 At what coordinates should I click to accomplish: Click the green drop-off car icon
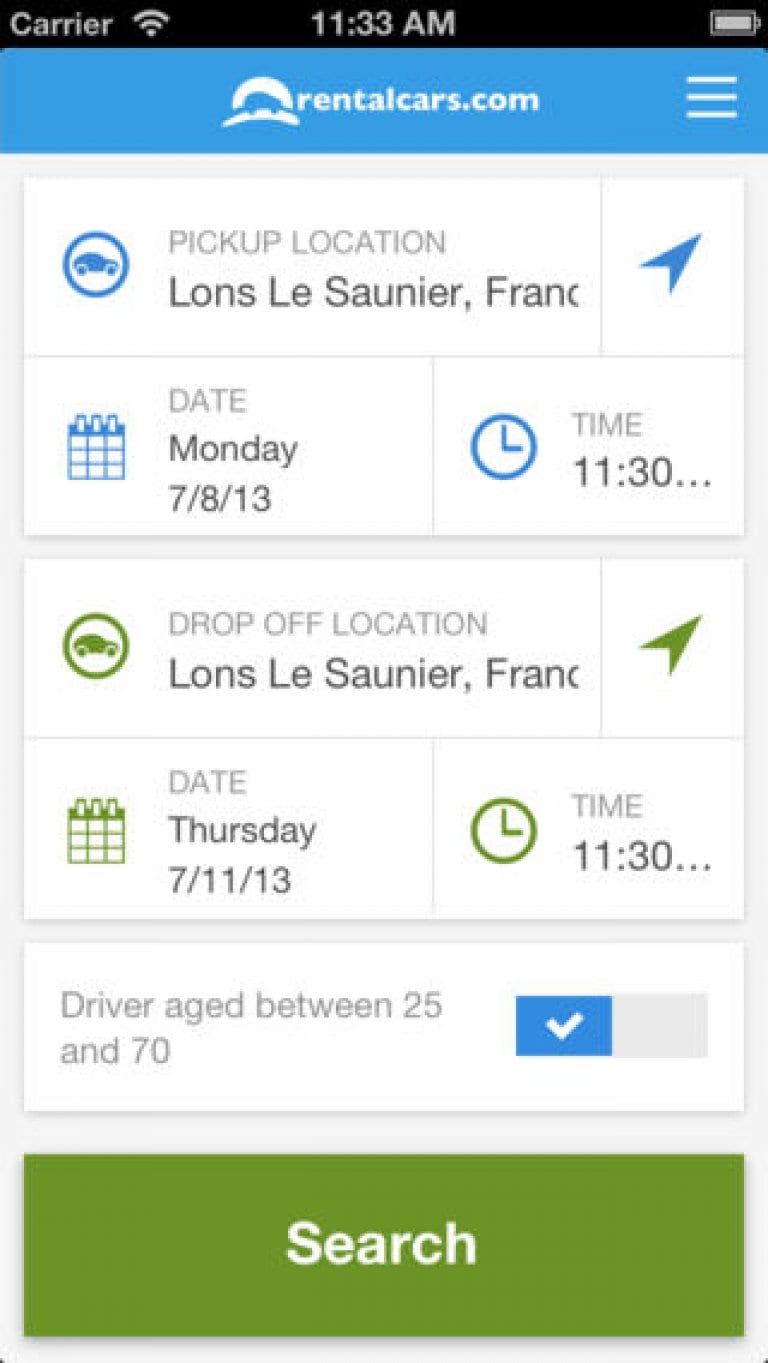click(x=97, y=647)
